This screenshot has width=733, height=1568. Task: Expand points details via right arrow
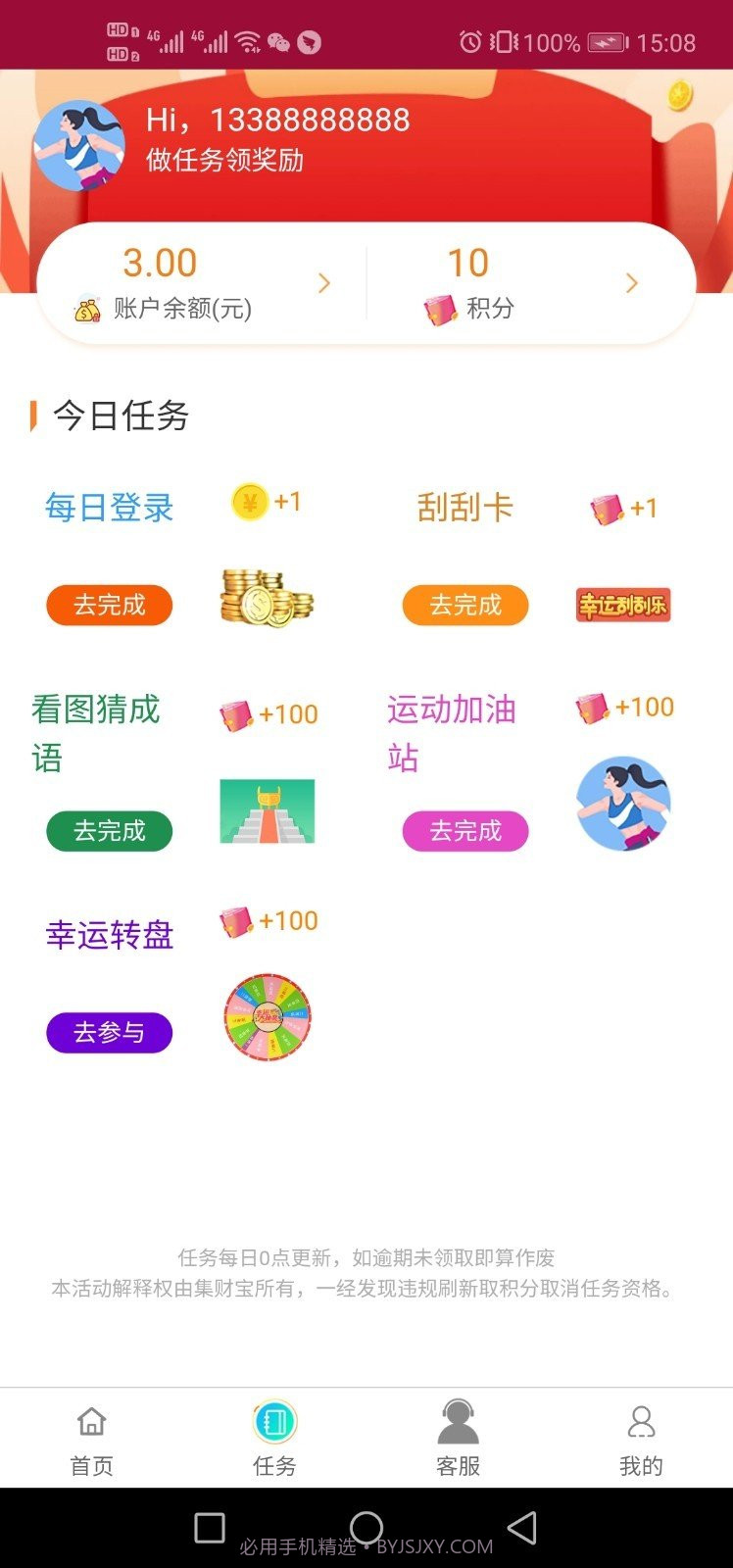[631, 282]
